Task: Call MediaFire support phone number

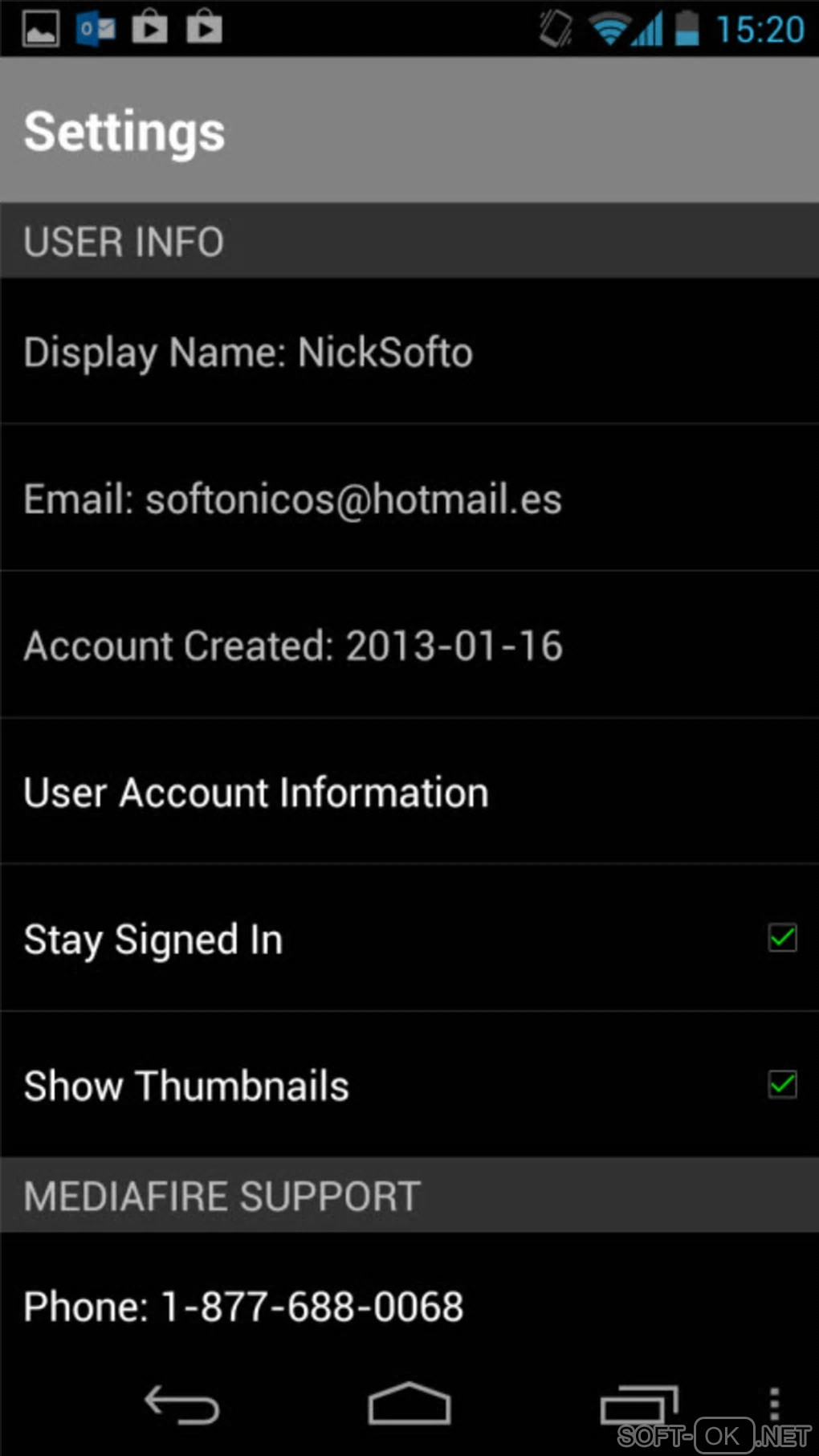Action: click(244, 1307)
